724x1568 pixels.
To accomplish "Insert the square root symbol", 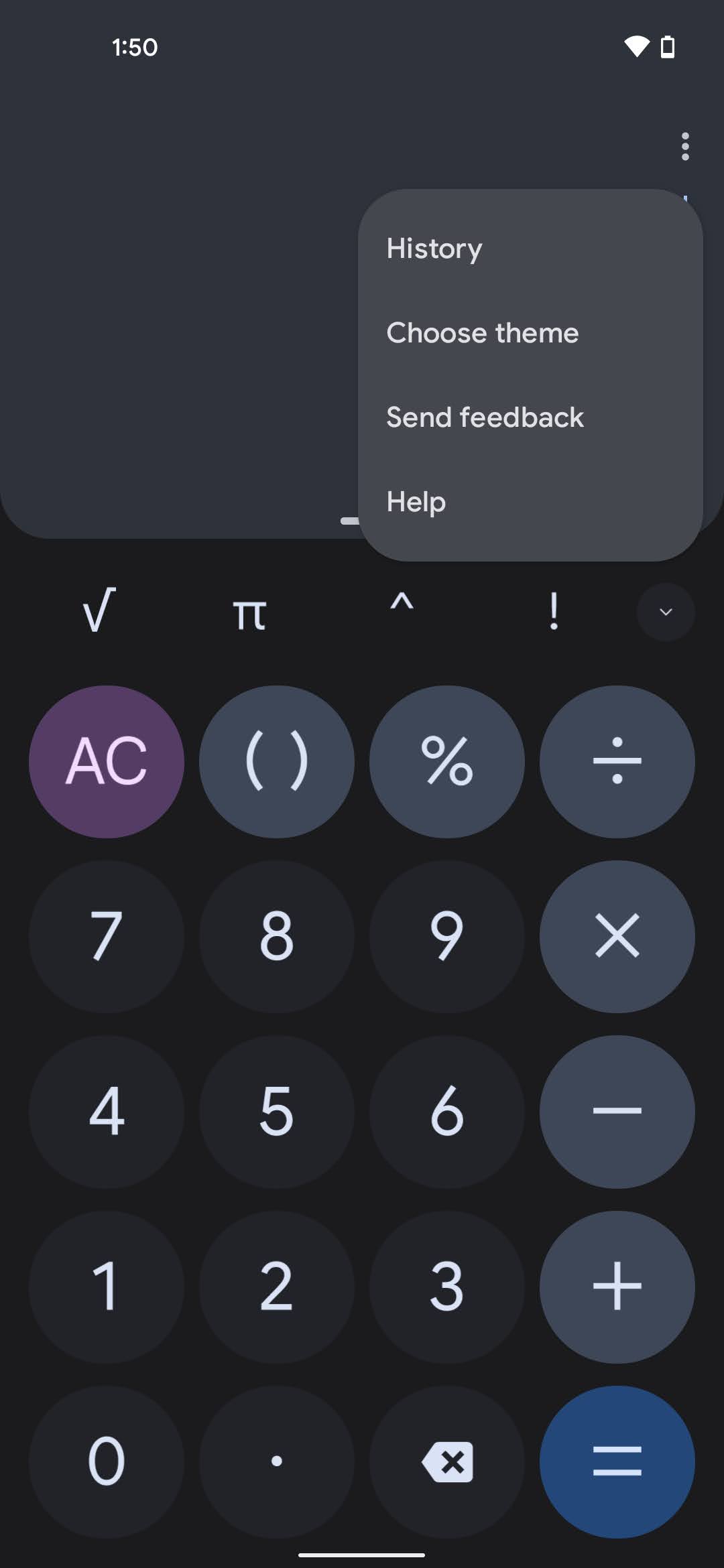I will tap(99, 610).
